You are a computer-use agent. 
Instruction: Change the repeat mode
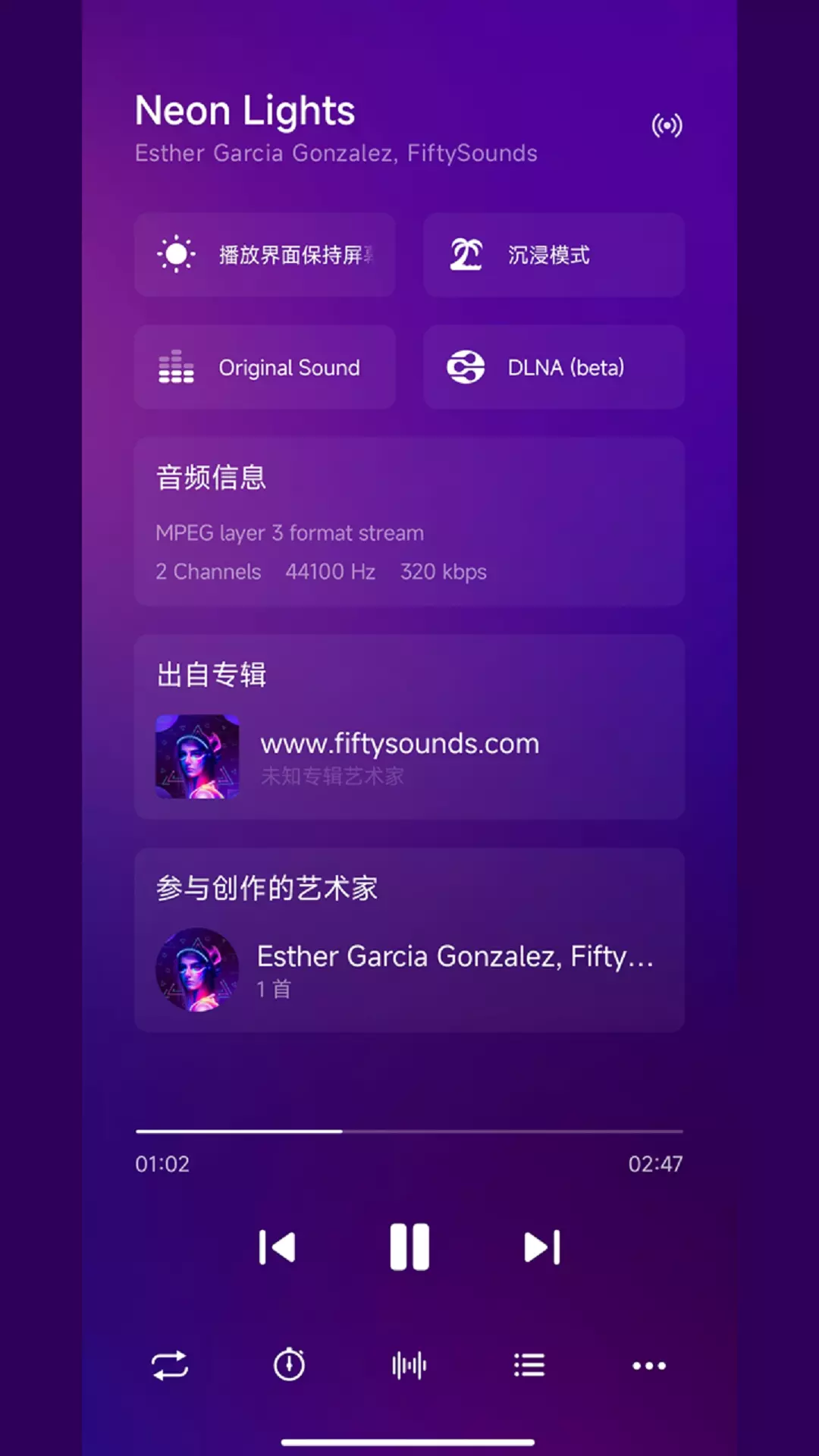point(170,1366)
